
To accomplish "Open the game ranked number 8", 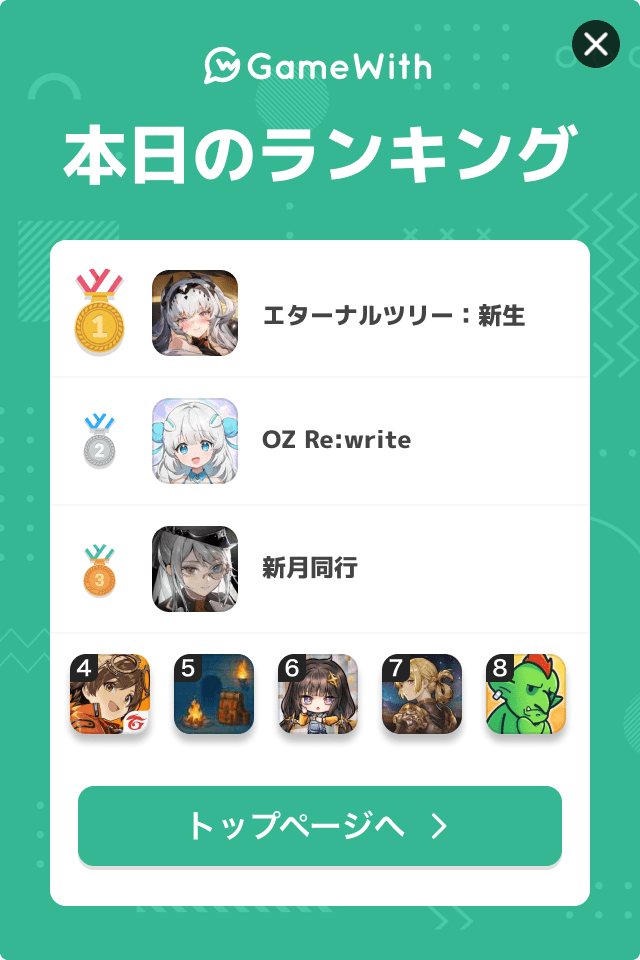I will [526, 695].
